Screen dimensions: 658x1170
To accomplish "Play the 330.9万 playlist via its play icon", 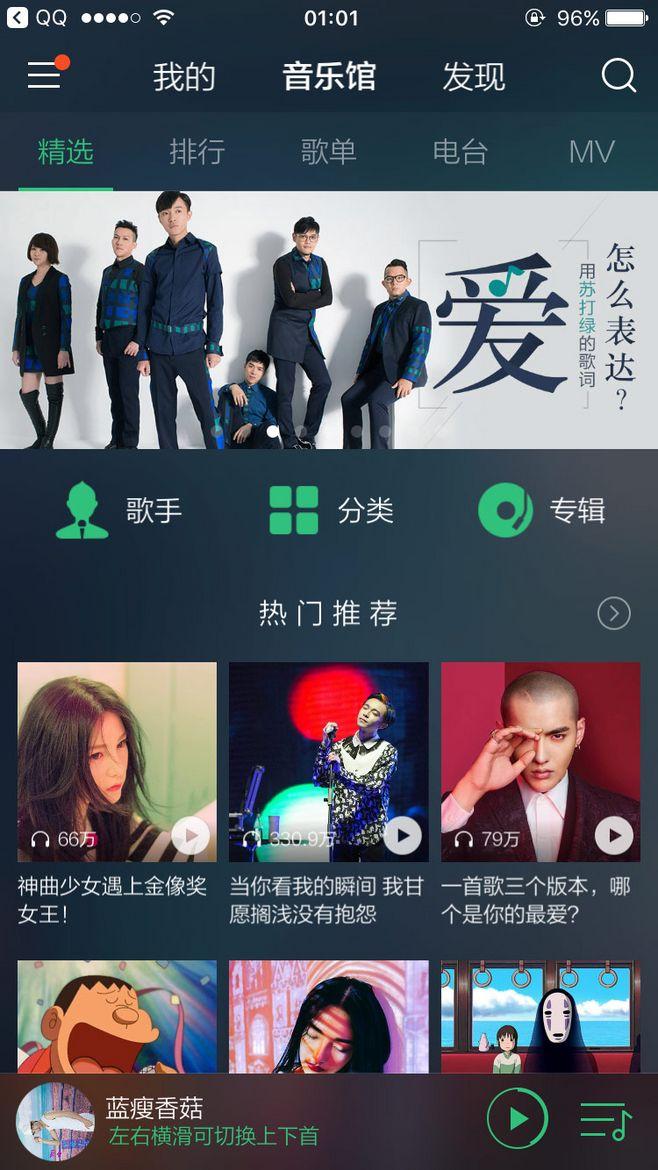I will tap(403, 835).
